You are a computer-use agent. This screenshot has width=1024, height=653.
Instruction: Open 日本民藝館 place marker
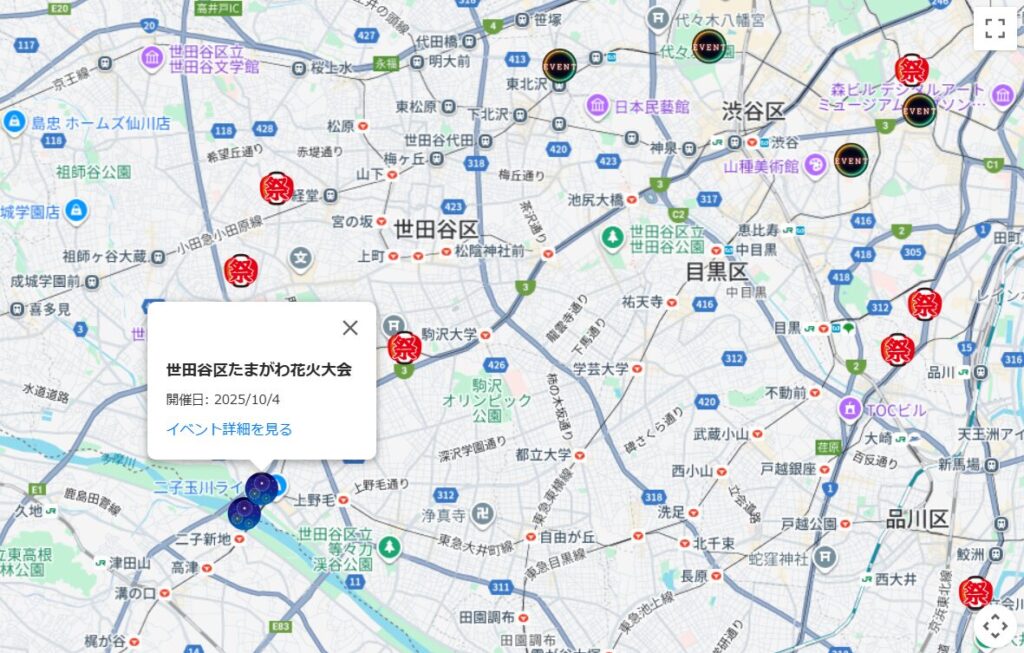598,106
